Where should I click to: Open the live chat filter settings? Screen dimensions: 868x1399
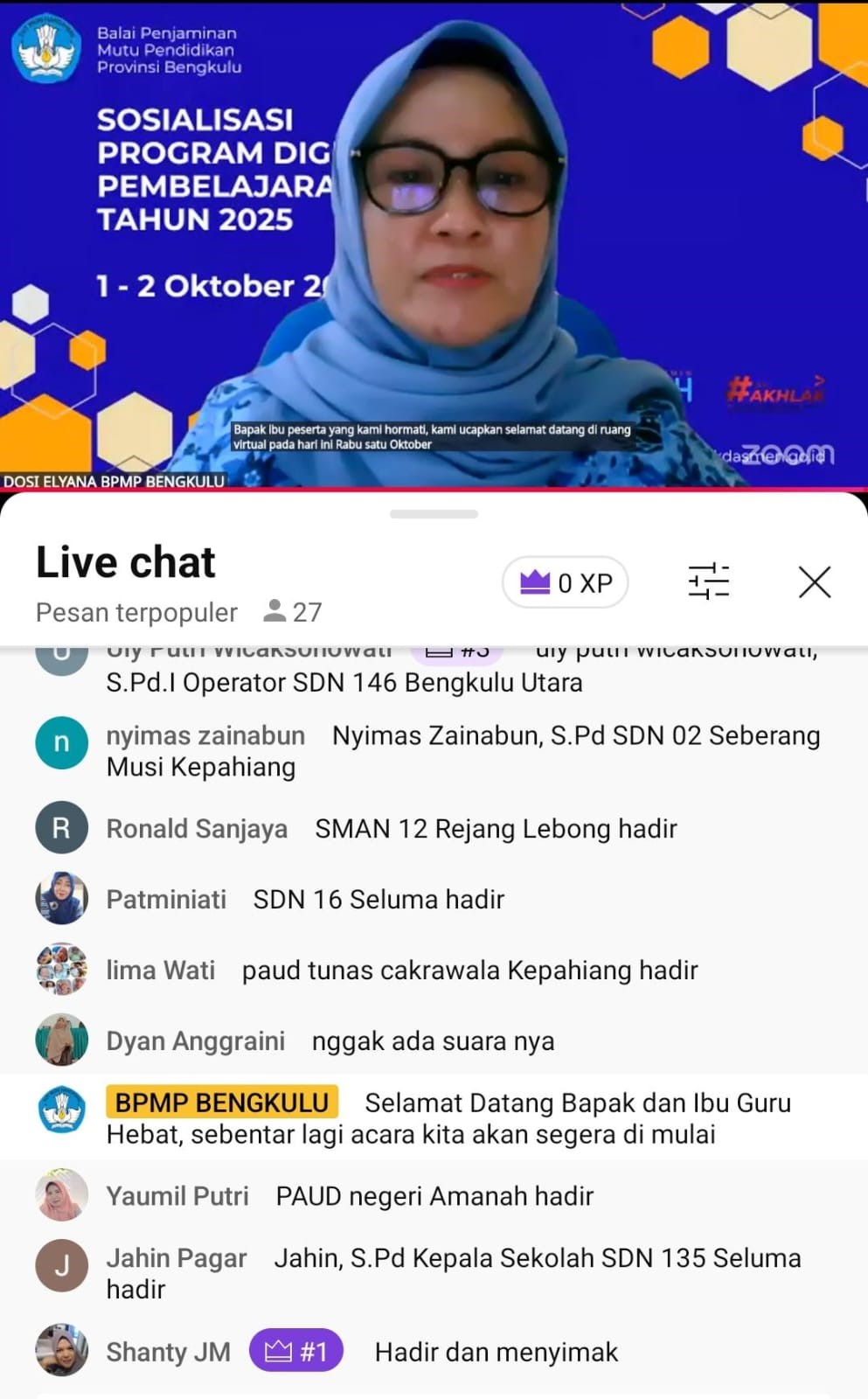click(708, 582)
